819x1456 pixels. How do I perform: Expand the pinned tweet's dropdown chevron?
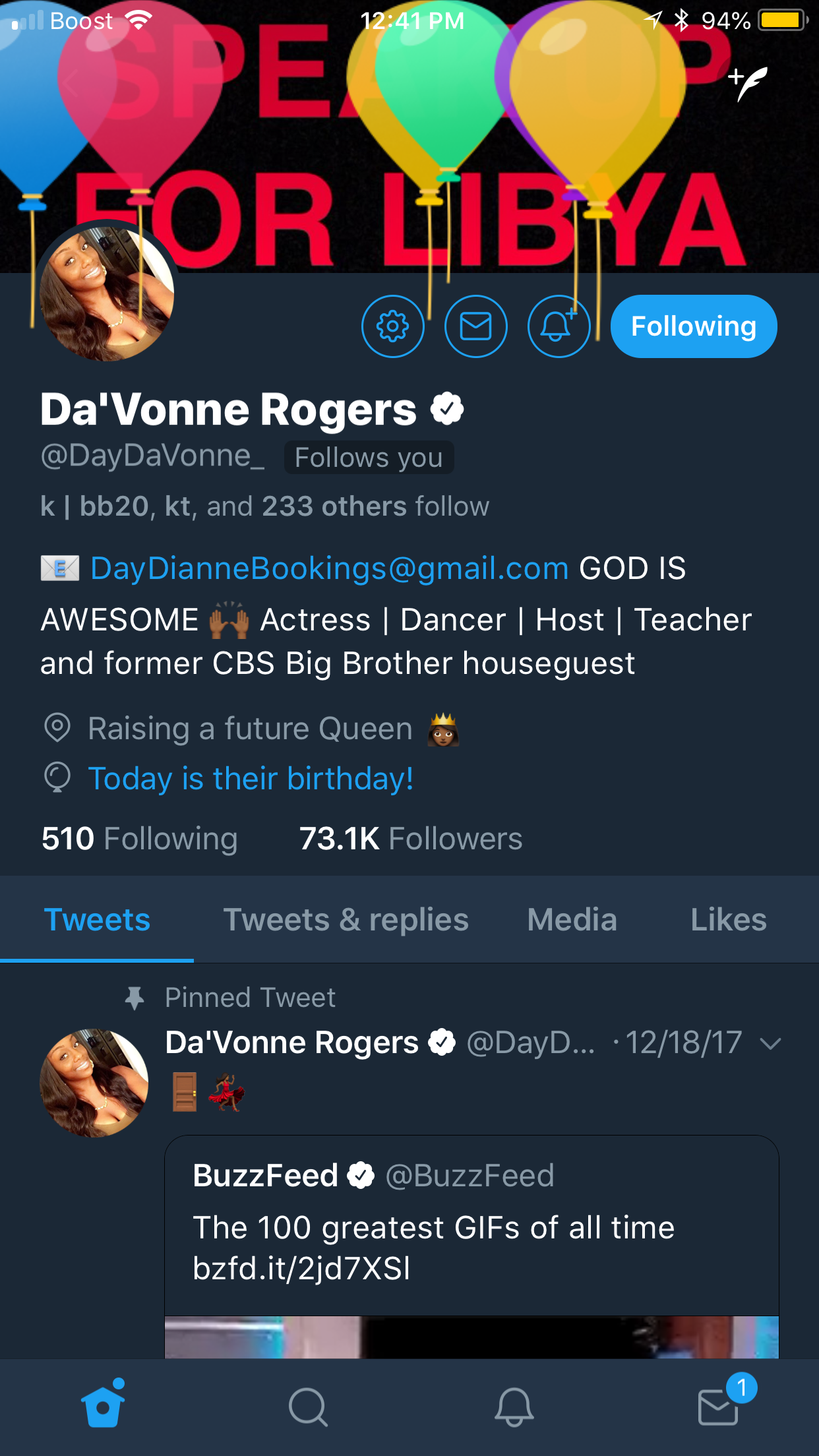tap(770, 1043)
